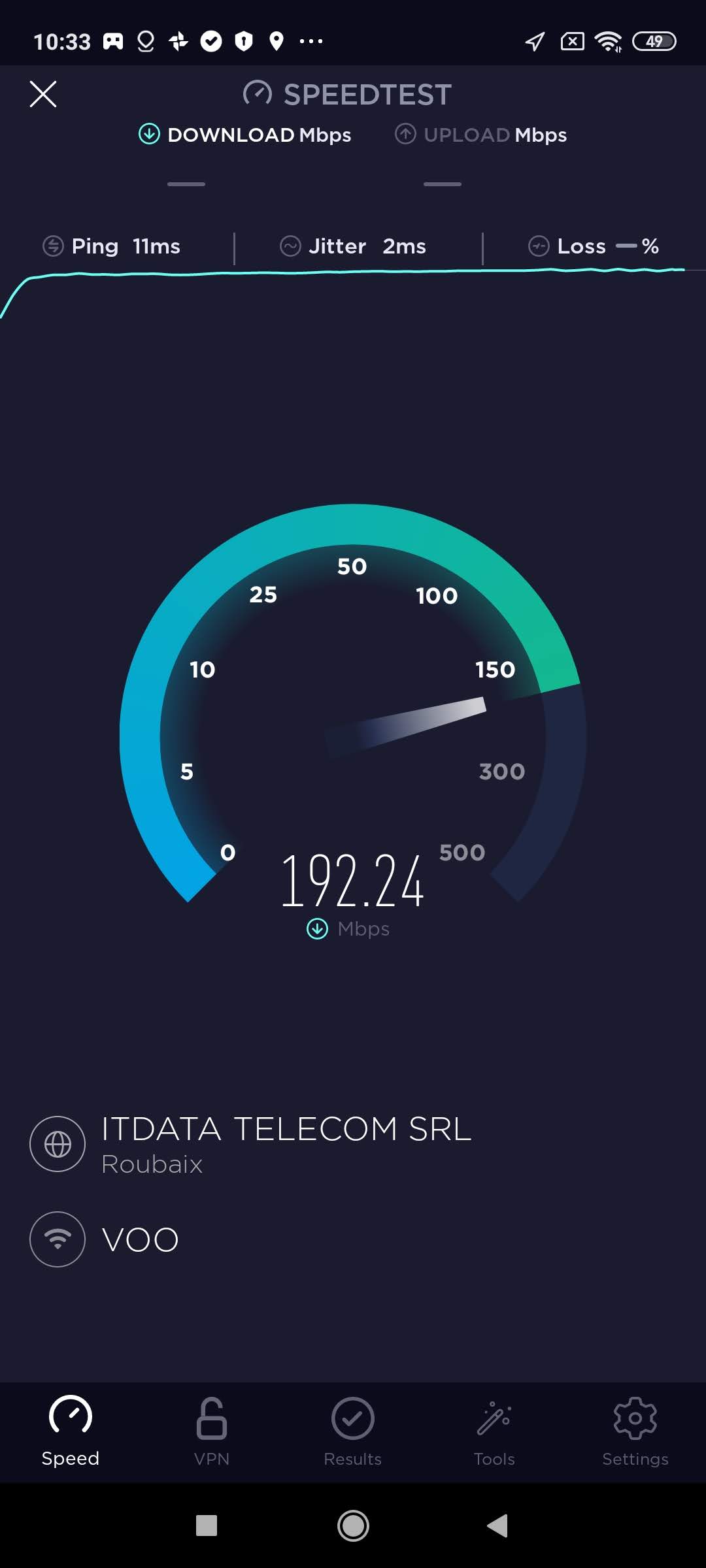
Task: Tap the VOO network row
Action: [x=140, y=1239]
